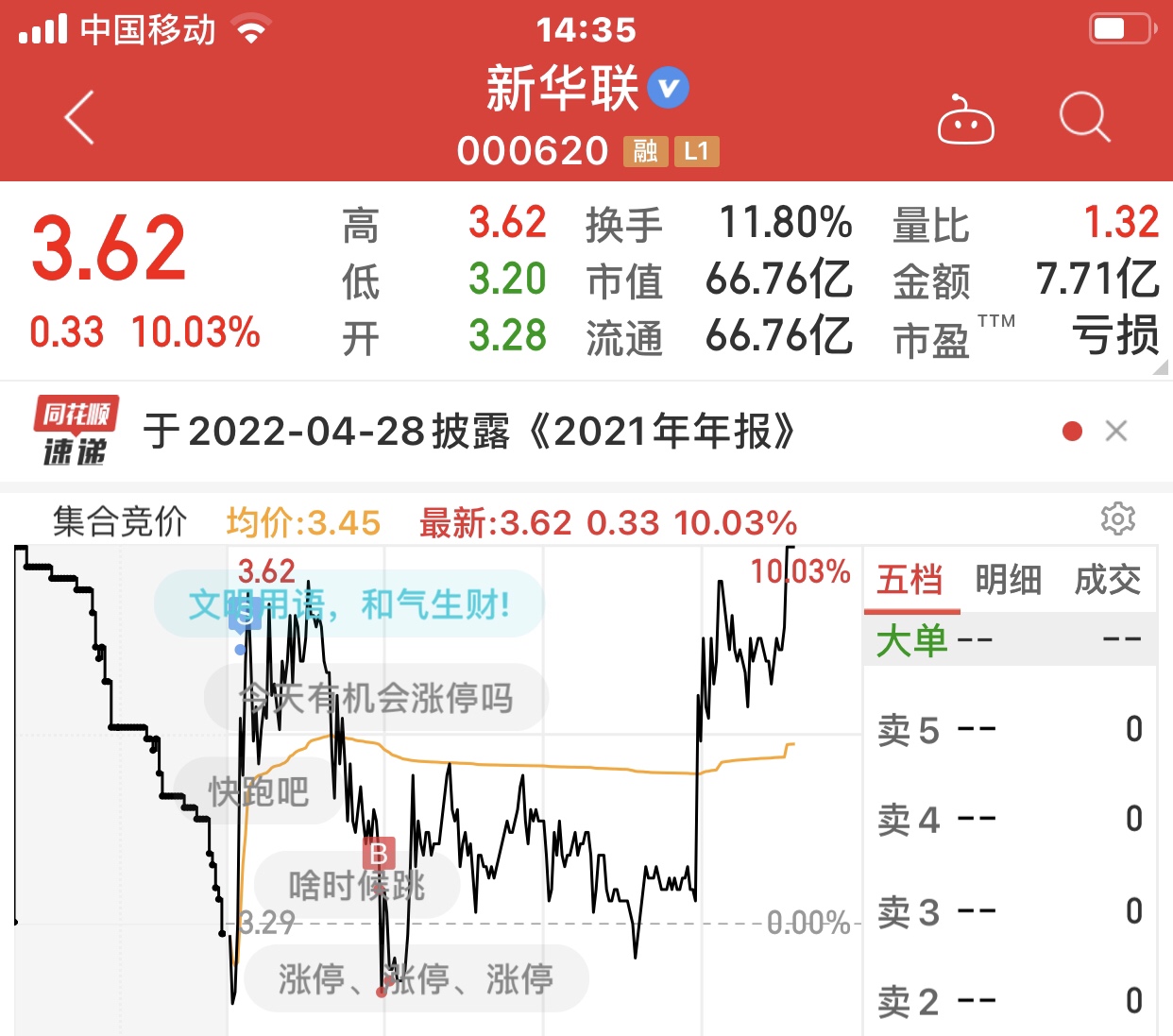
Task: Go back using the top-left arrow
Action: tap(80, 118)
